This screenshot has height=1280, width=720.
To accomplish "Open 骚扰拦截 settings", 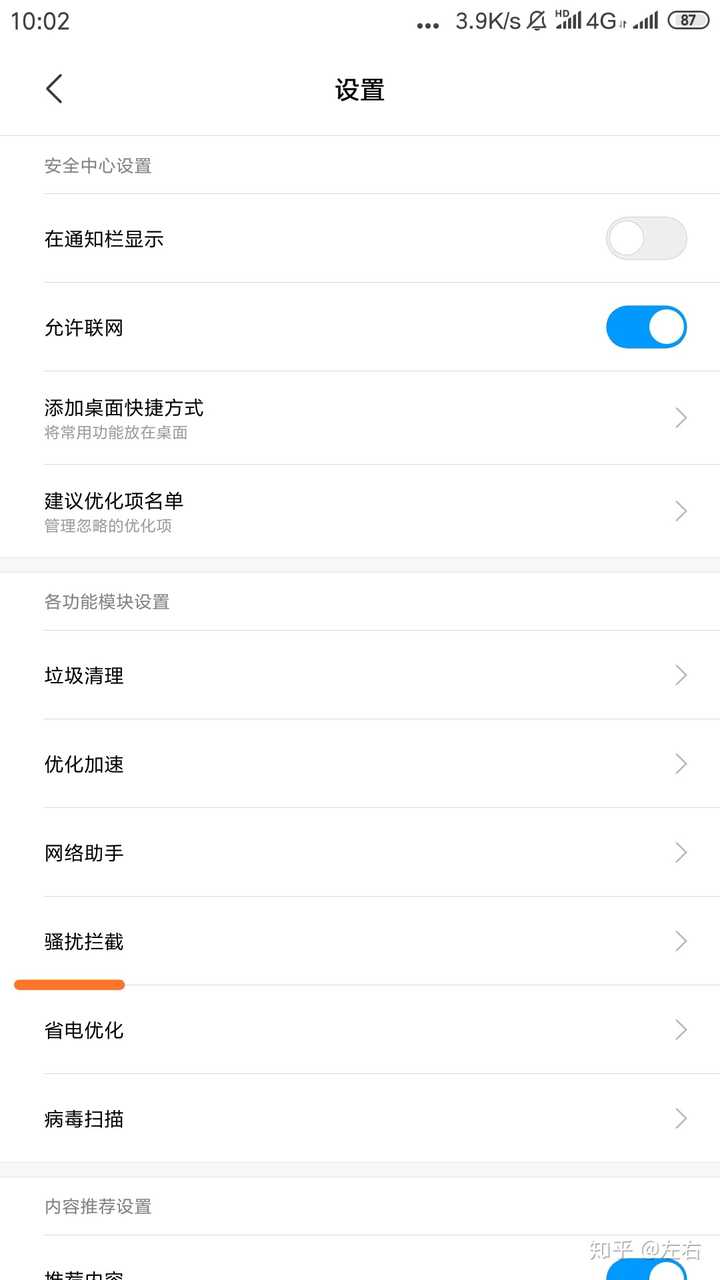I will click(360, 941).
